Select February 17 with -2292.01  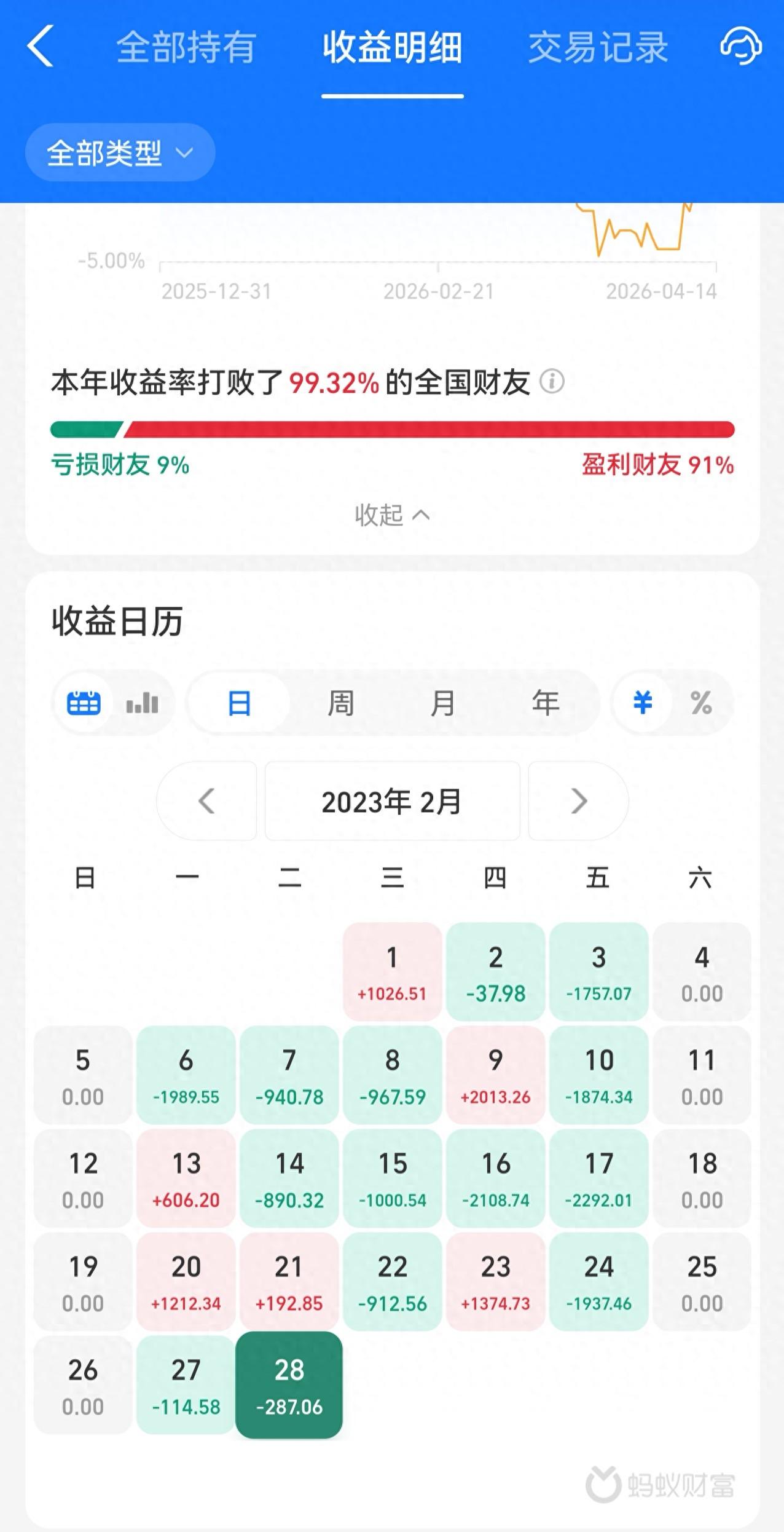pyautogui.click(x=598, y=1179)
